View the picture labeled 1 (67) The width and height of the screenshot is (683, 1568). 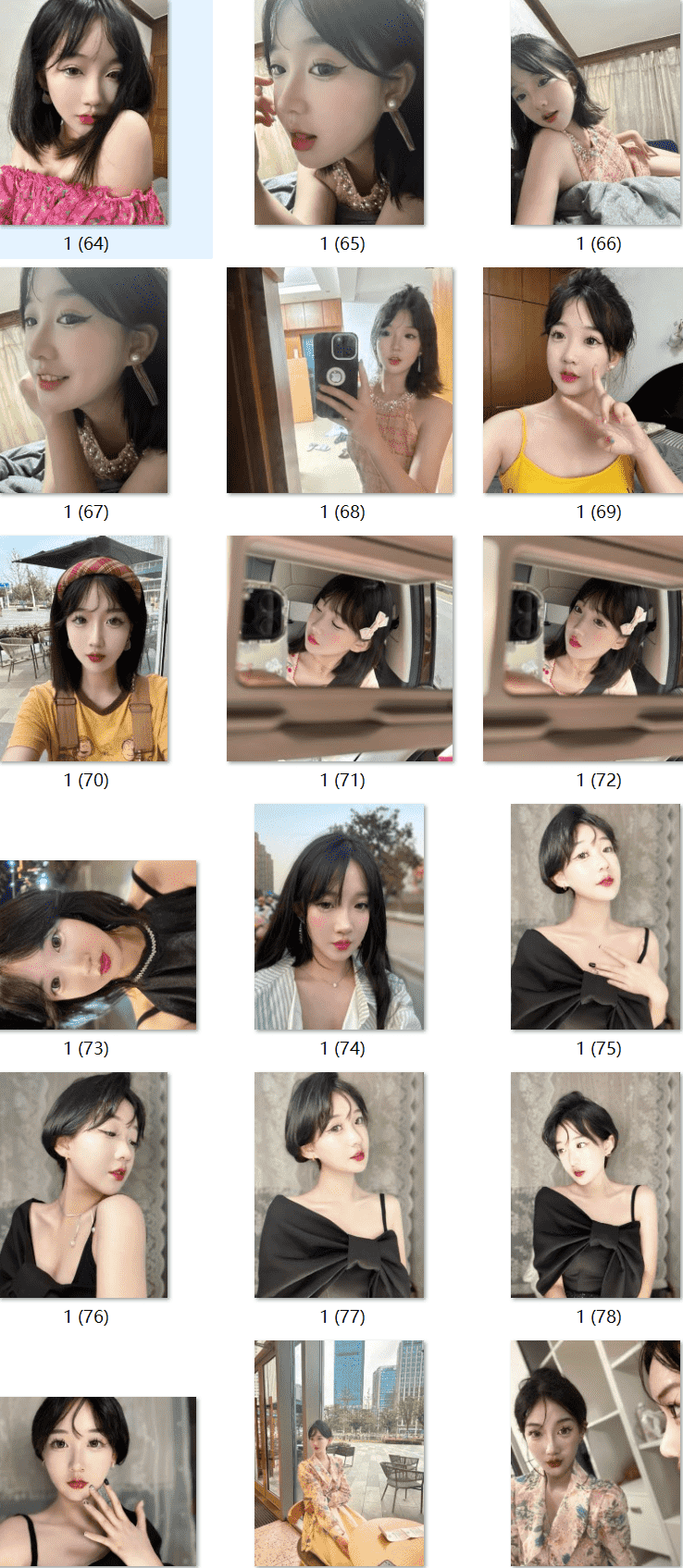pos(84,380)
